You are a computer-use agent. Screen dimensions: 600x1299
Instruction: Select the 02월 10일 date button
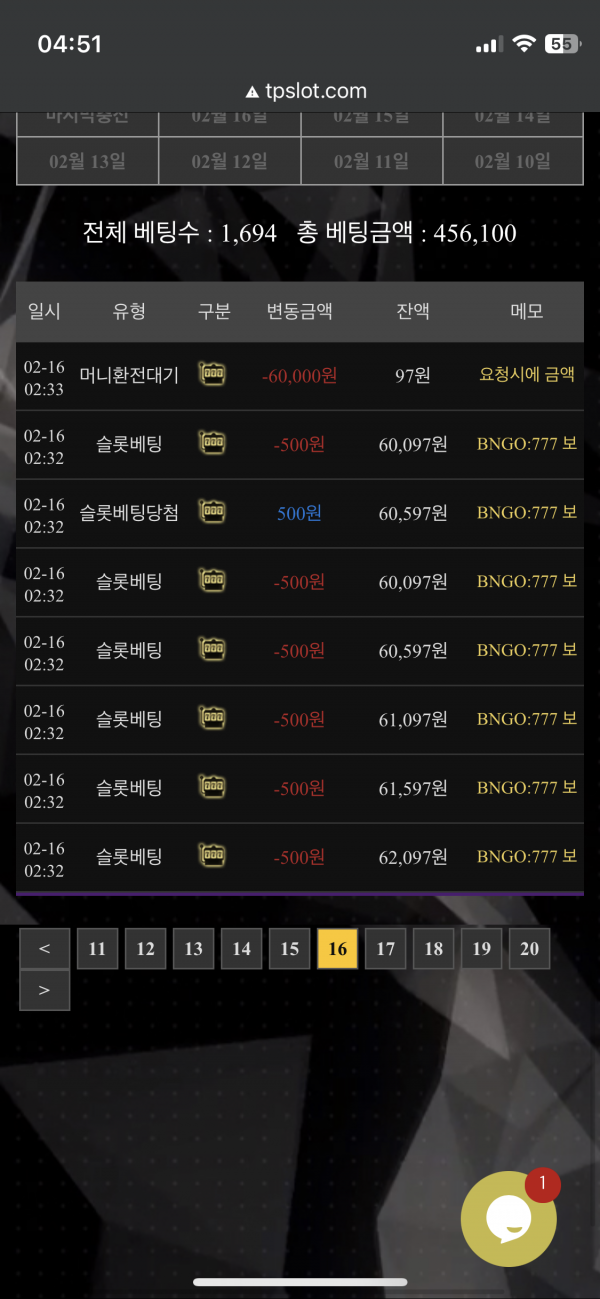pos(513,161)
